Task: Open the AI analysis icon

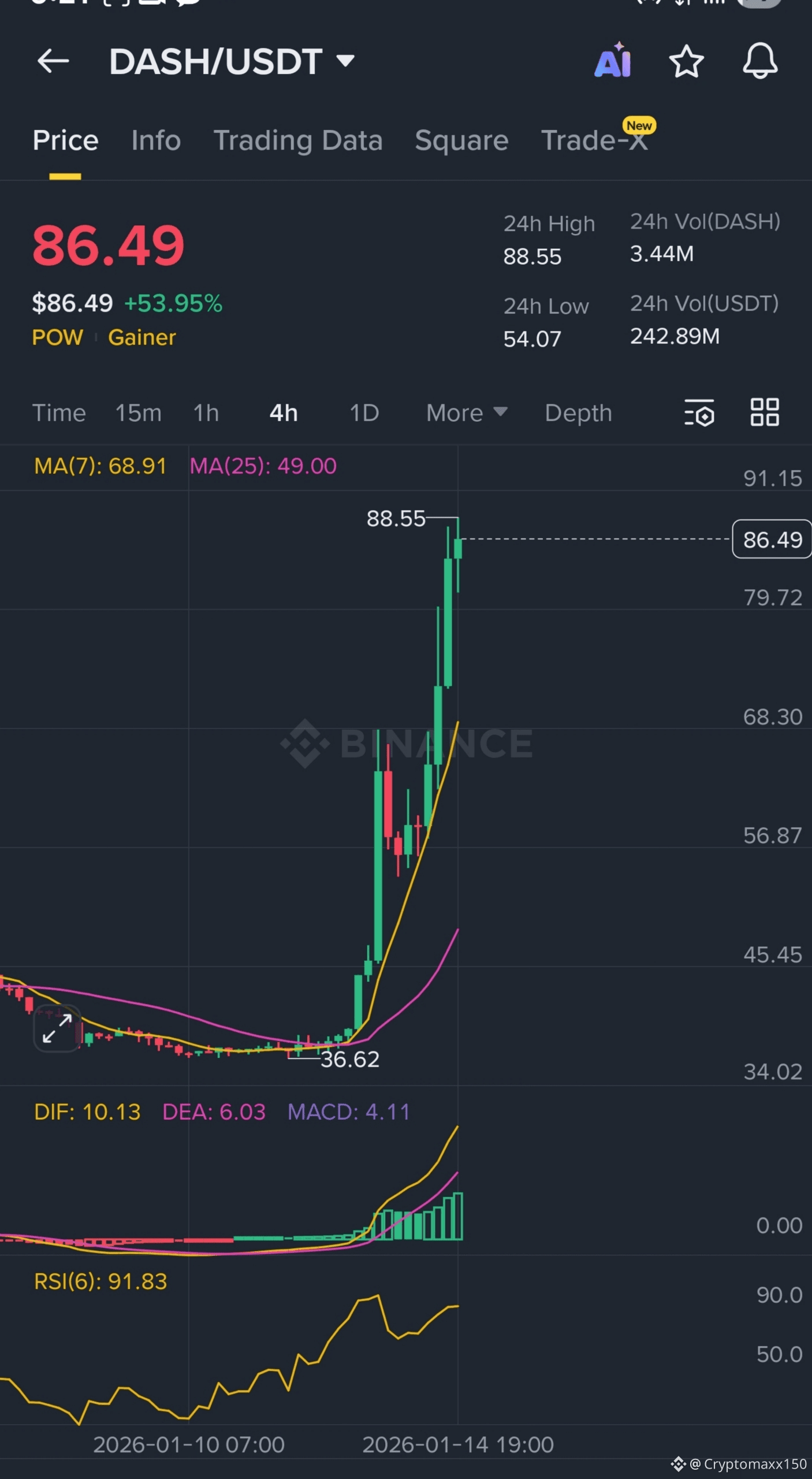Action: point(613,61)
